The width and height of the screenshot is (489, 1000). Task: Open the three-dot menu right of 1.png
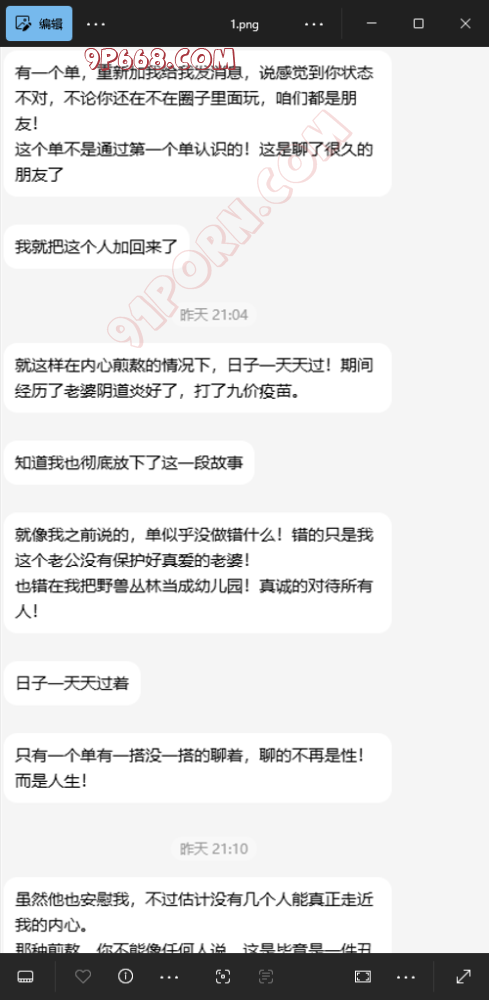314,24
